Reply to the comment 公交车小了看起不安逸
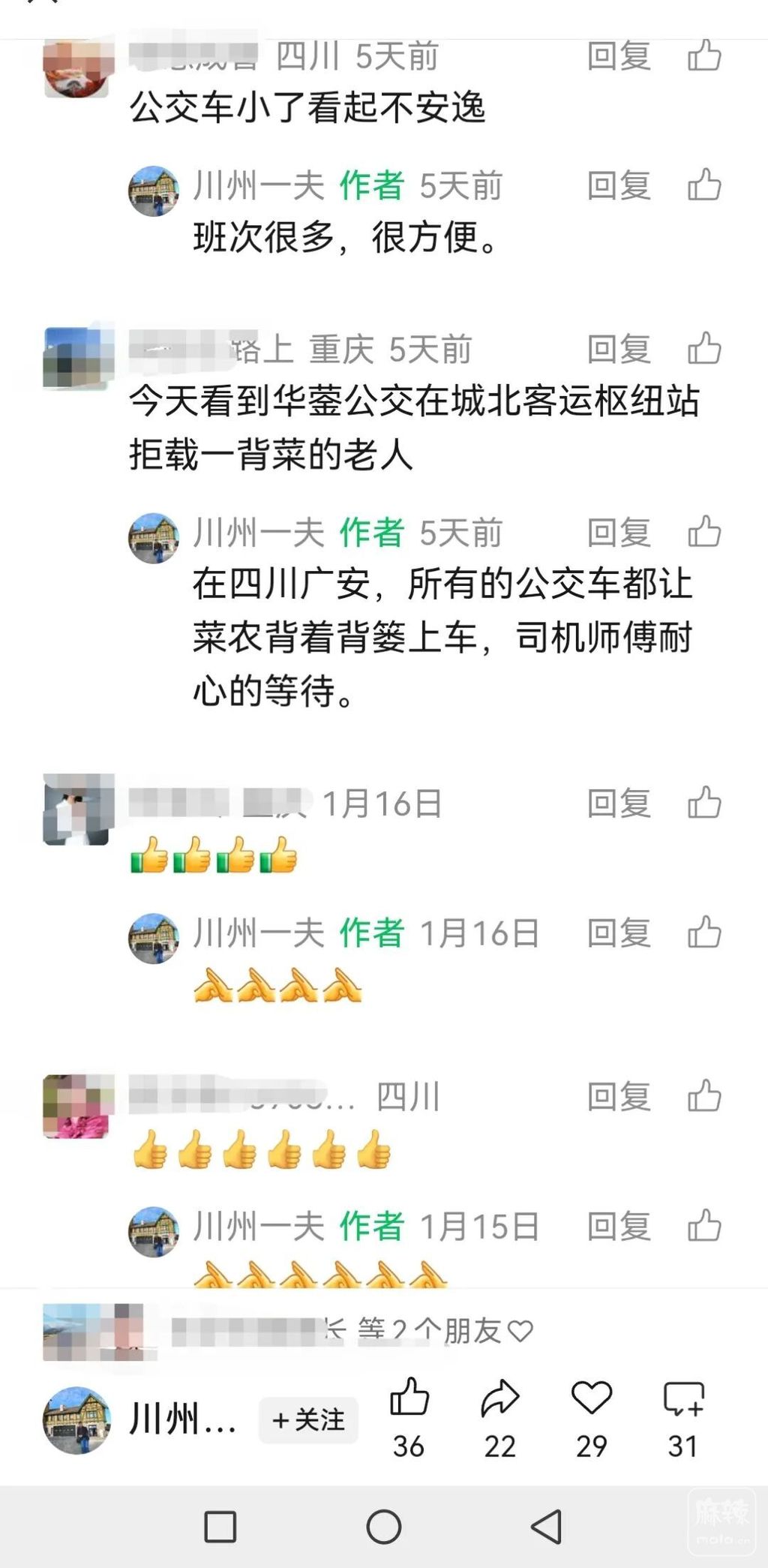This screenshot has height=1568, width=768. click(618, 56)
